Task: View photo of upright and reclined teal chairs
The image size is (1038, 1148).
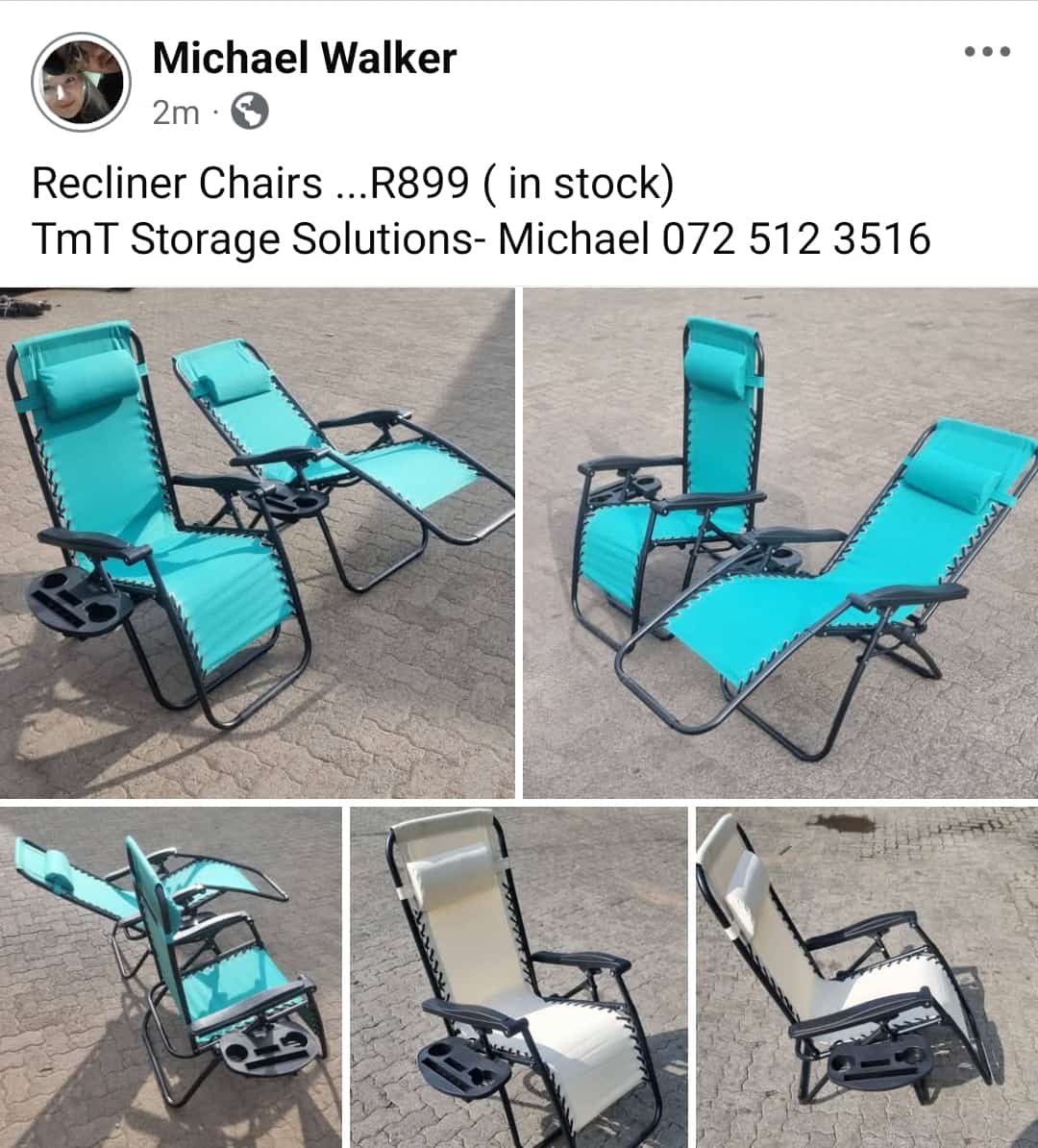Action: tap(779, 542)
